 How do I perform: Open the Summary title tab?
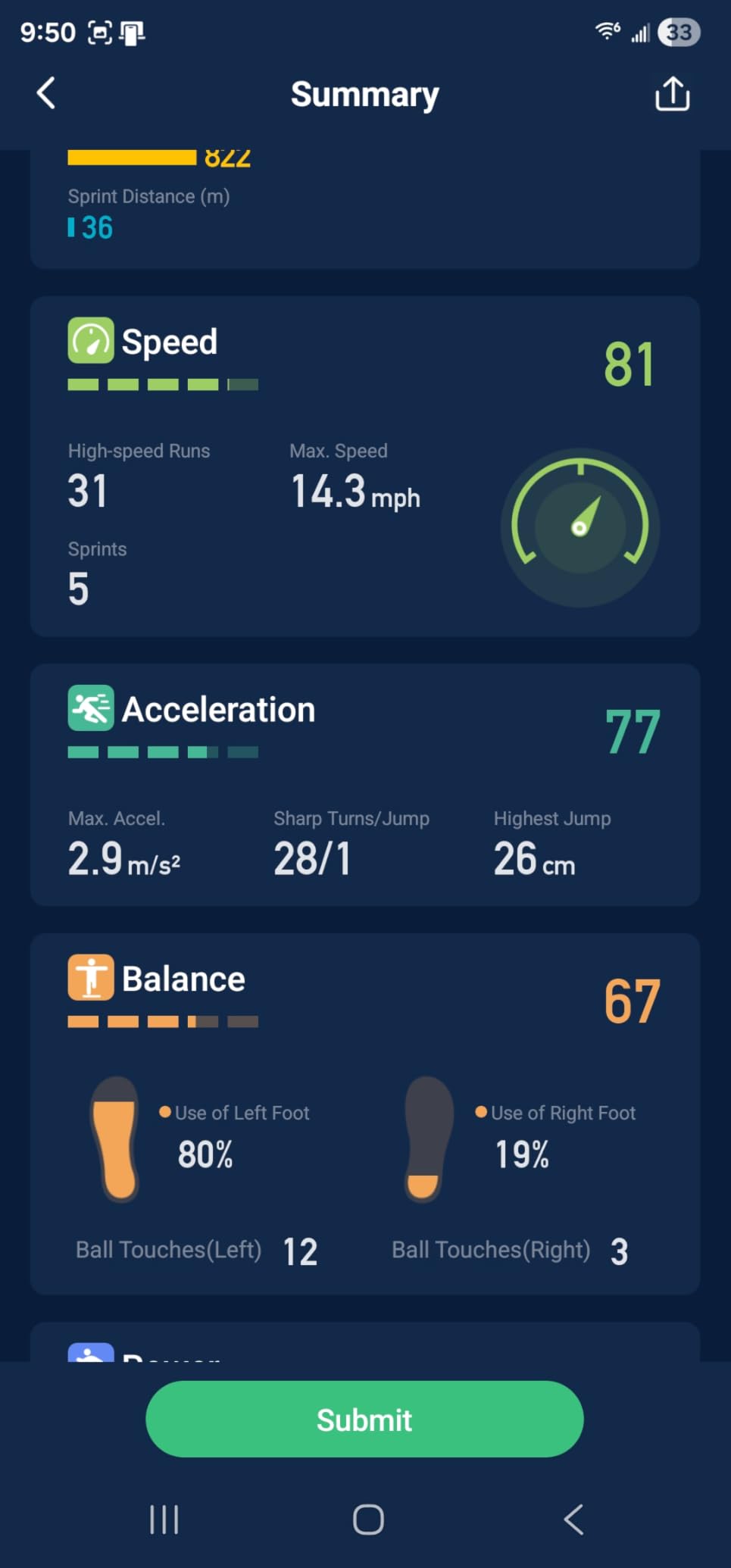pyautogui.click(x=364, y=94)
